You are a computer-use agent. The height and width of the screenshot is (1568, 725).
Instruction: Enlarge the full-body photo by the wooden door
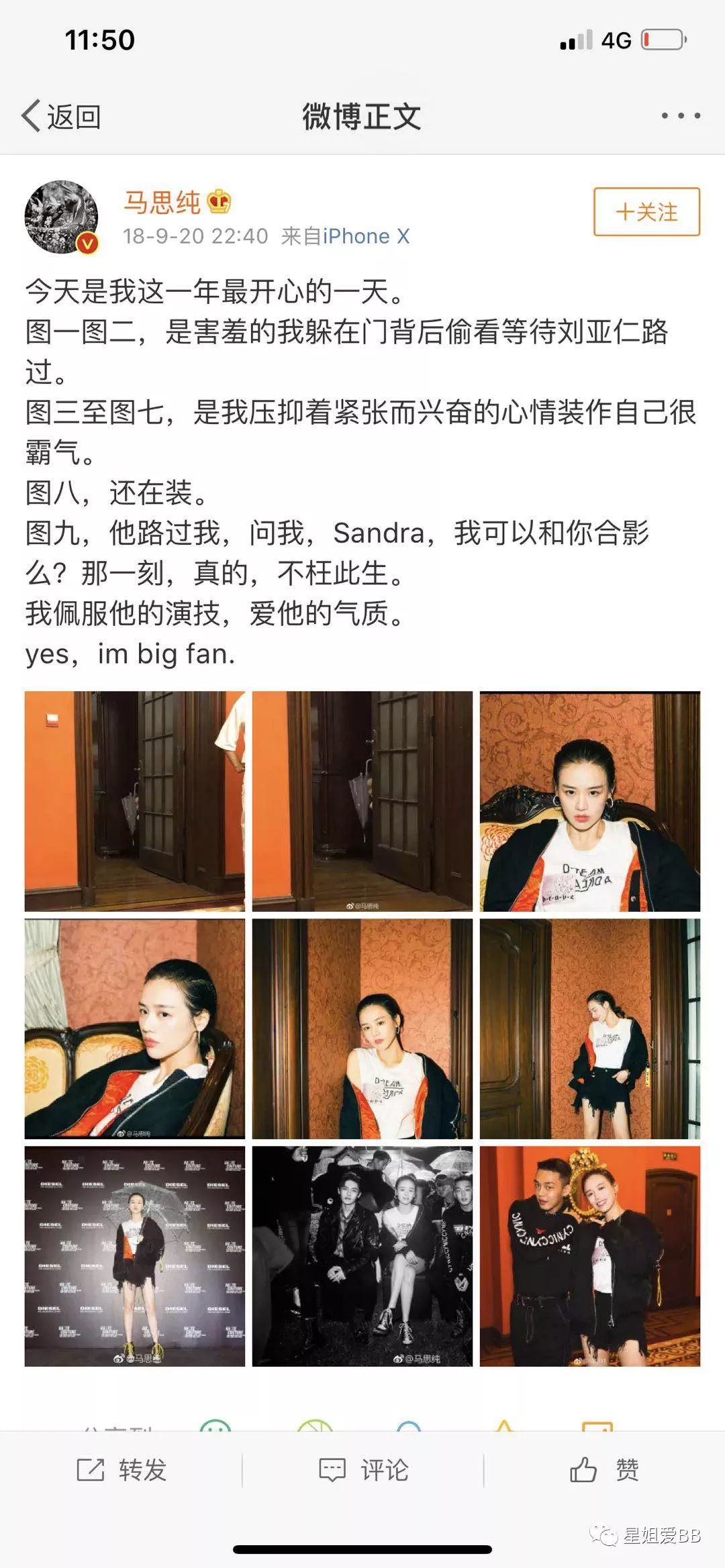[589, 1029]
